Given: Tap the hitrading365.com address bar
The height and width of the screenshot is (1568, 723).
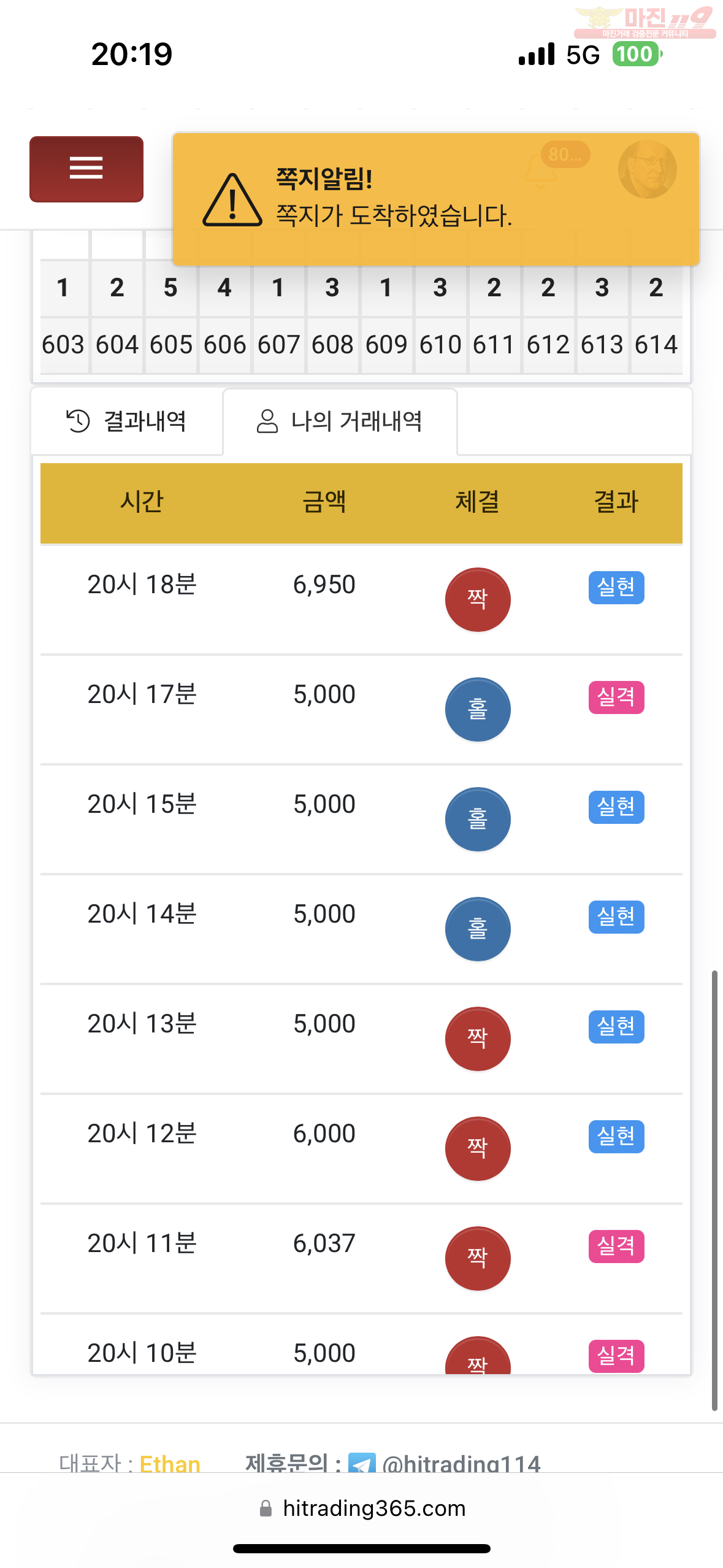Looking at the screenshot, I should [x=362, y=1508].
